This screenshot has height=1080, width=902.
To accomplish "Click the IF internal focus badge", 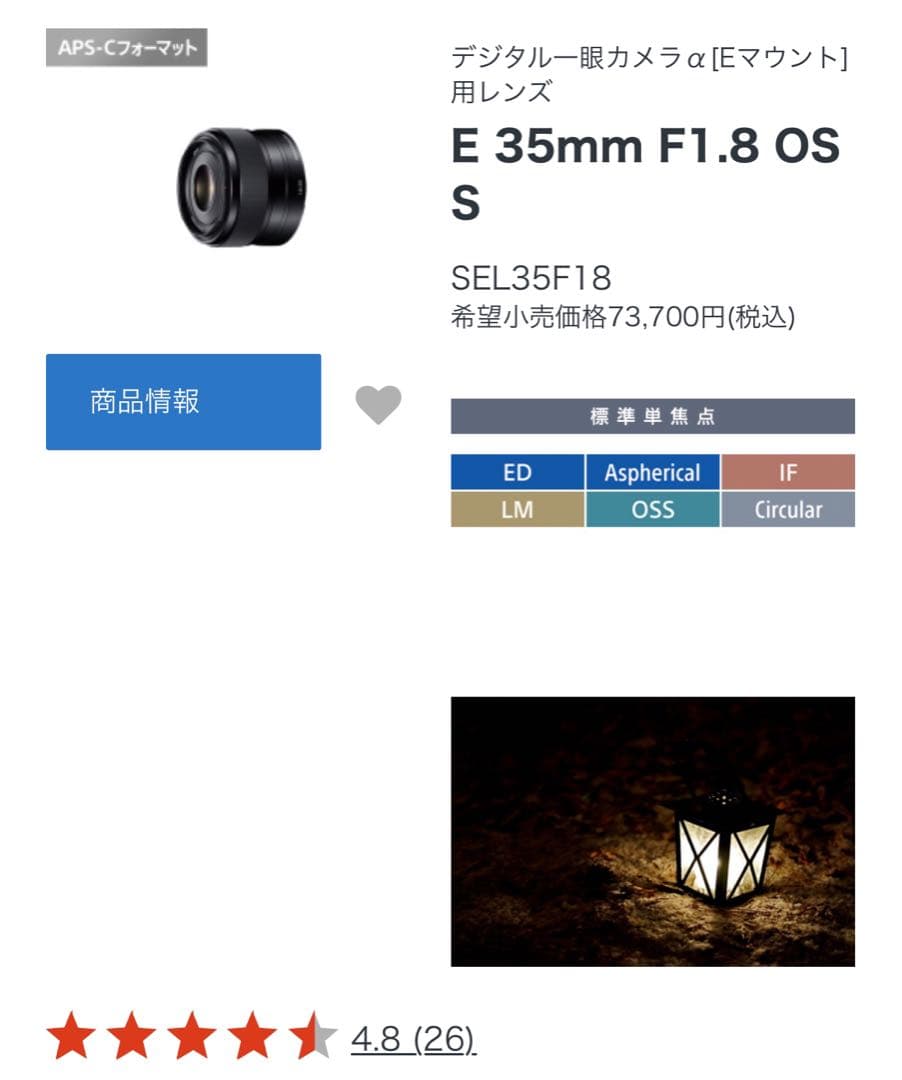I will (788, 472).
